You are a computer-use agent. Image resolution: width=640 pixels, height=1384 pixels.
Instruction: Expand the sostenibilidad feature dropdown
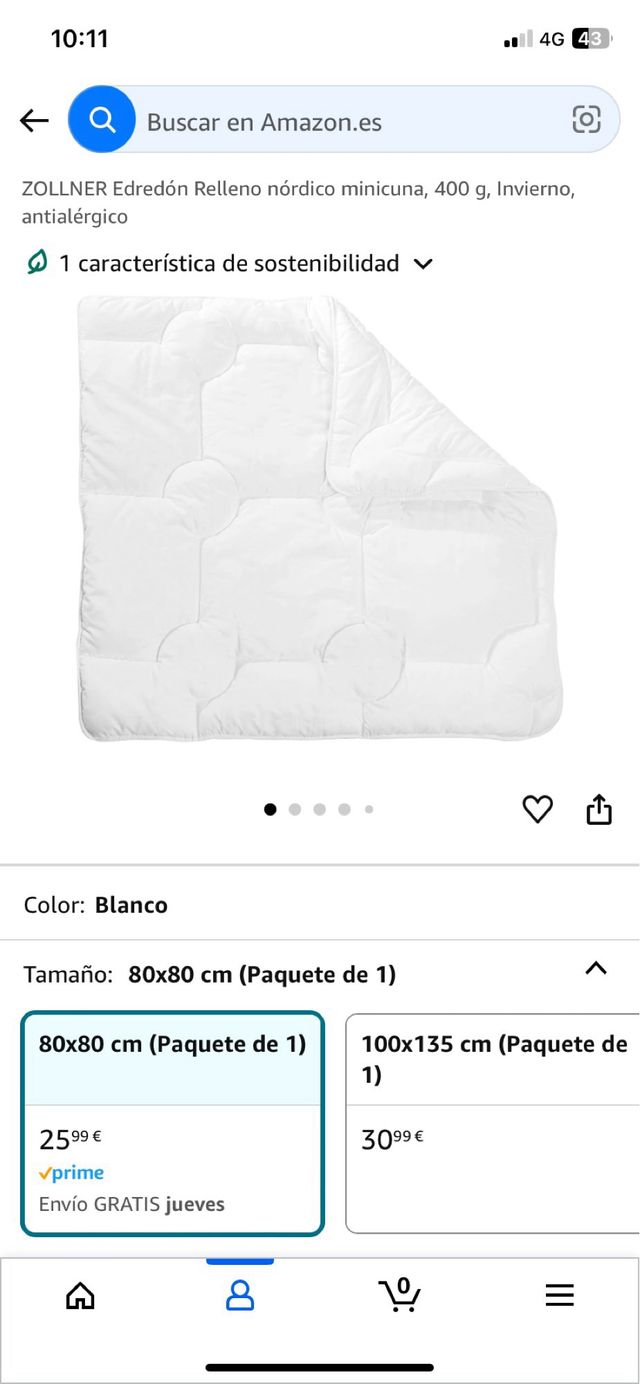423,264
